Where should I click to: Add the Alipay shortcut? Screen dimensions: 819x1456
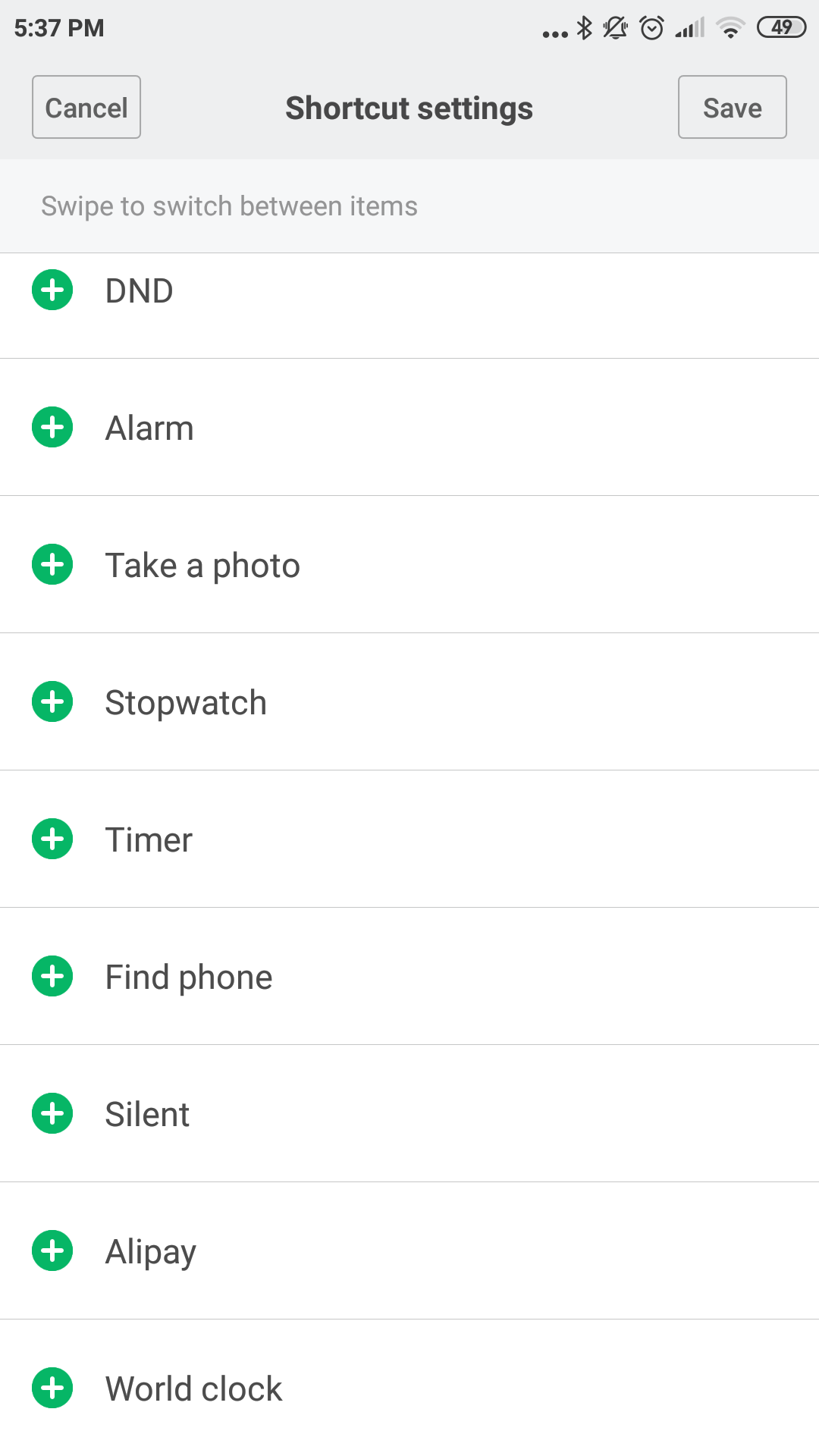52,1250
